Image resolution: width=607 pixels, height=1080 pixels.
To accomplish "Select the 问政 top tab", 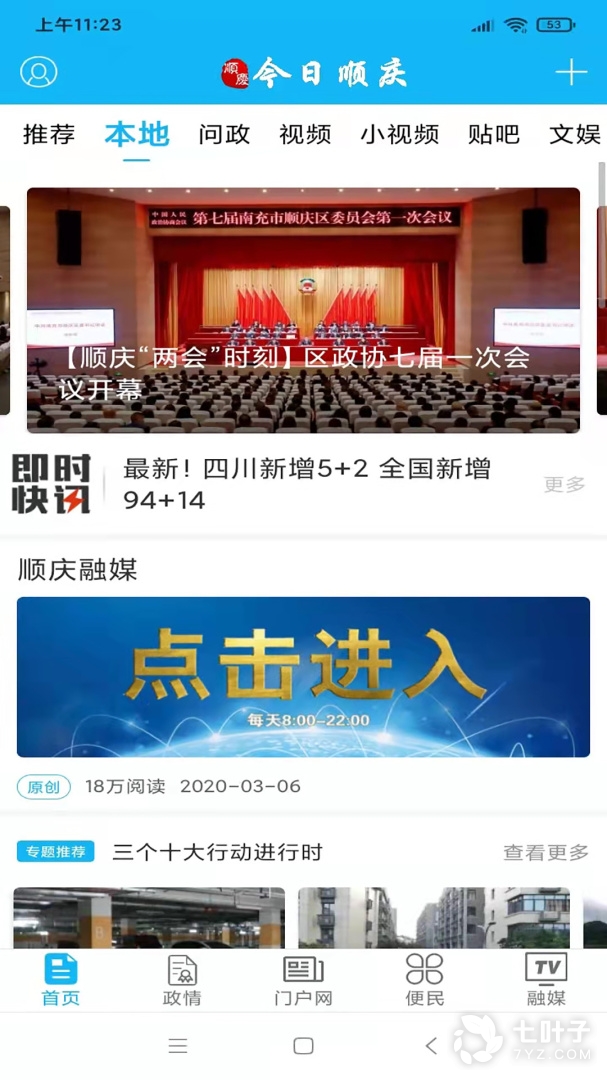I will point(224,134).
